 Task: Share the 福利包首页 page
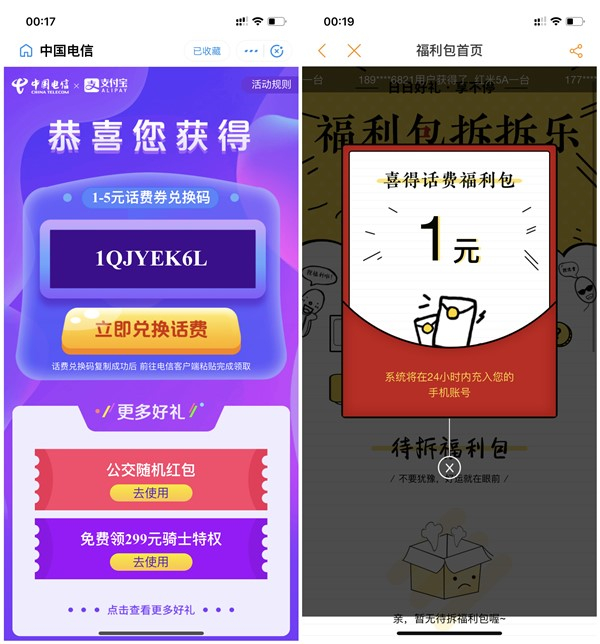click(x=575, y=51)
